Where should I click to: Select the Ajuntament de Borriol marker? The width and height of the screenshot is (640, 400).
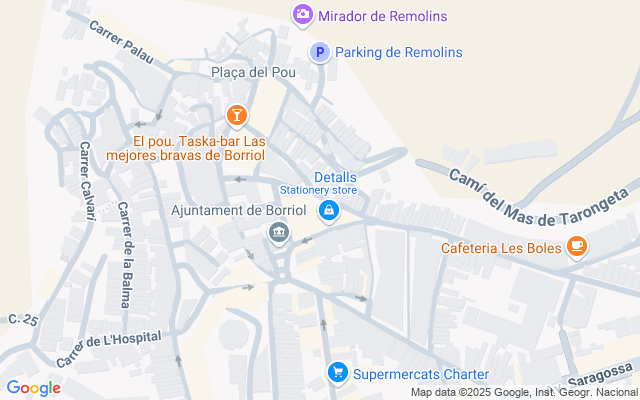pyautogui.click(x=278, y=234)
